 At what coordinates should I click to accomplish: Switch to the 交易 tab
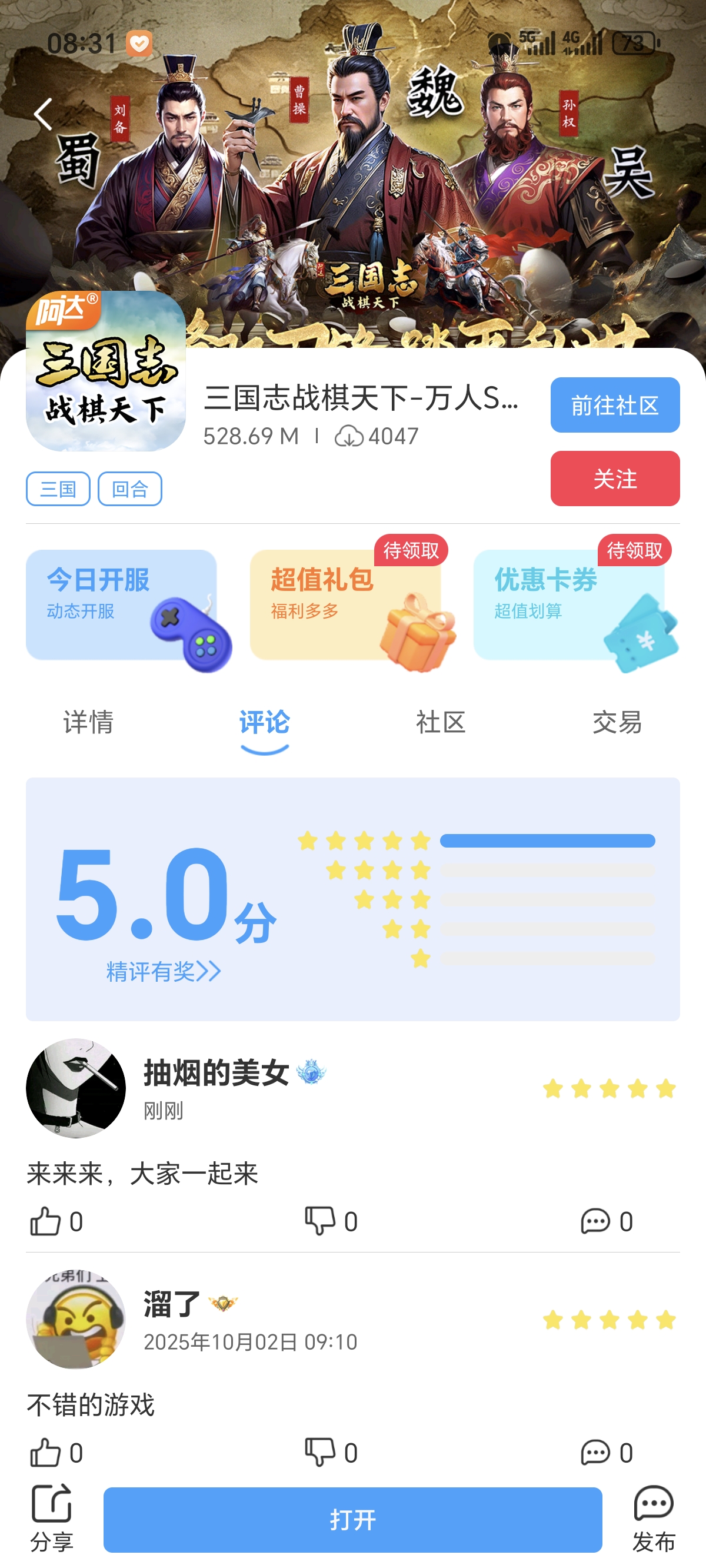(617, 723)
